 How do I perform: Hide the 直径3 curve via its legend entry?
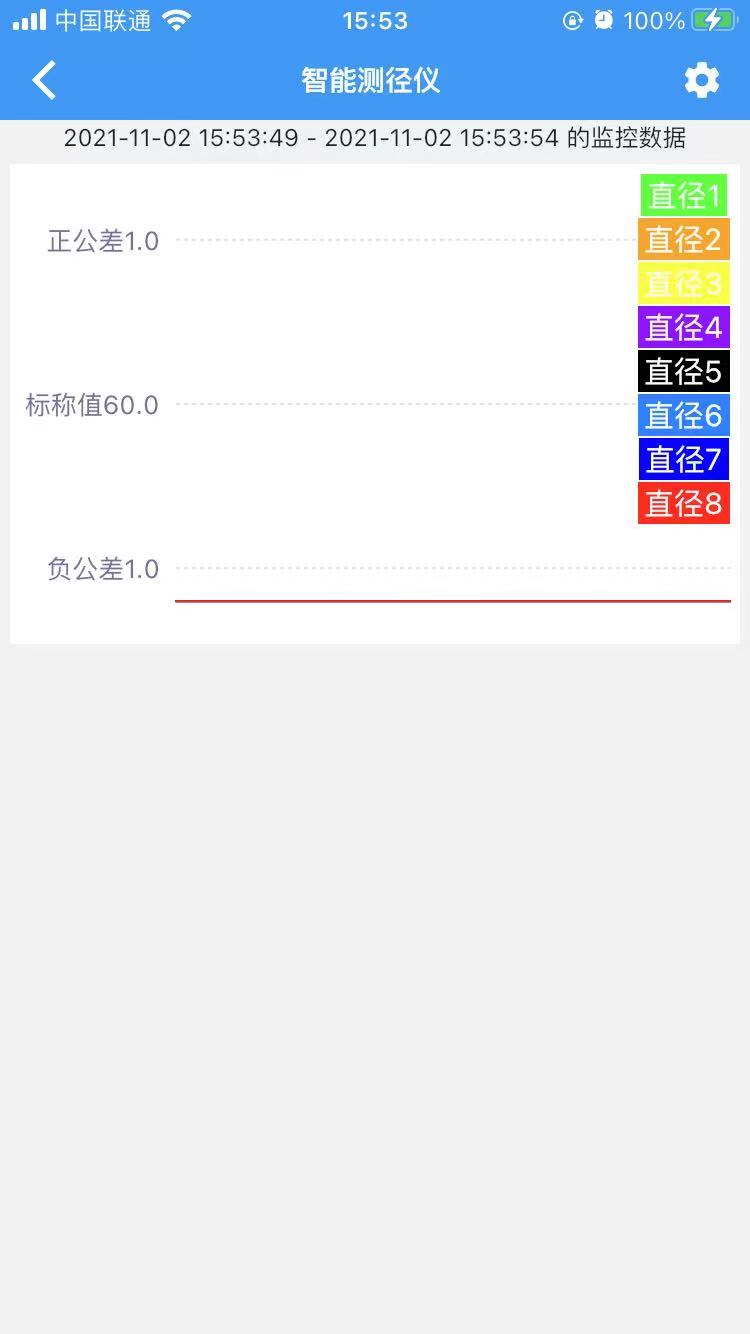pyautogui.click(x=683, y=283)
